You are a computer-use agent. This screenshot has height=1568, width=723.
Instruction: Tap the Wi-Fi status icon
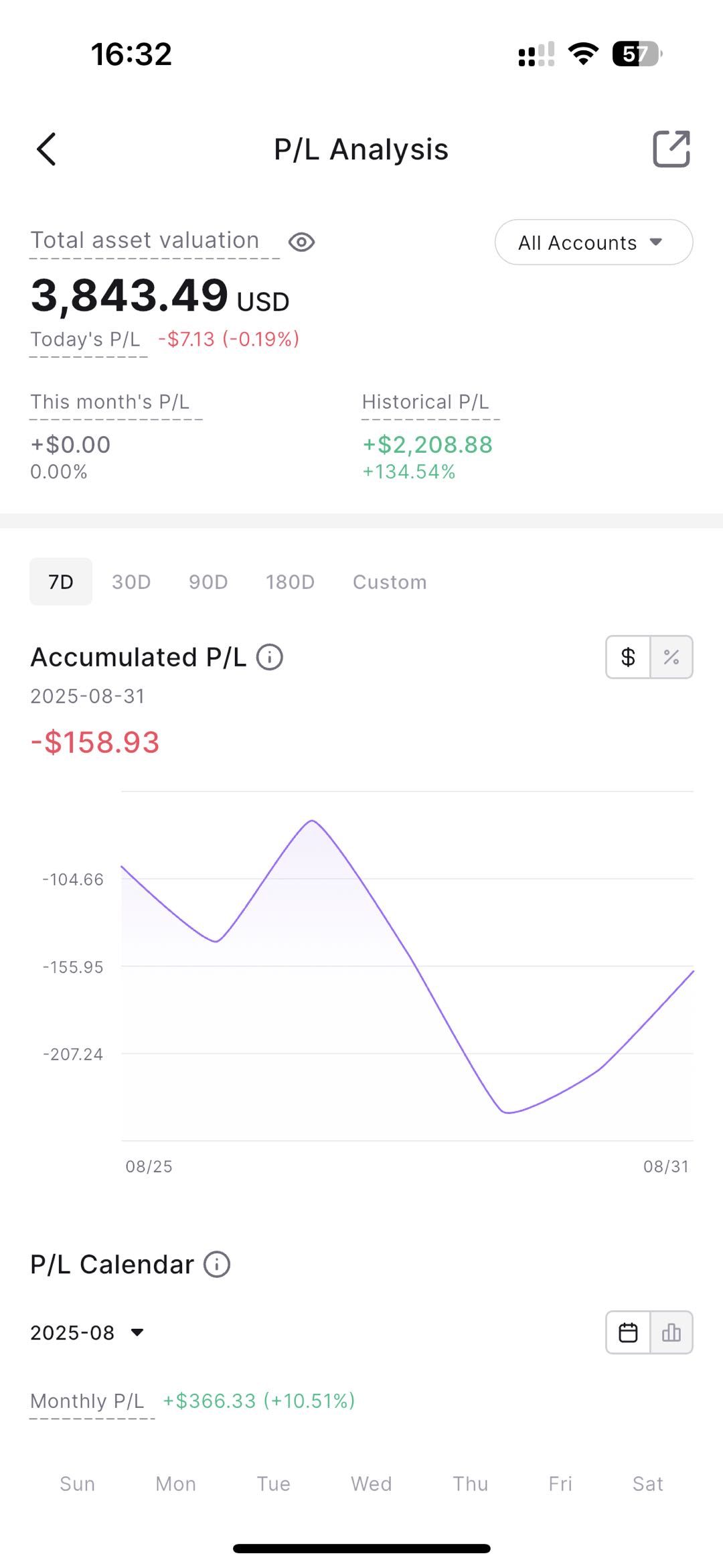click(x=582, y=54)
